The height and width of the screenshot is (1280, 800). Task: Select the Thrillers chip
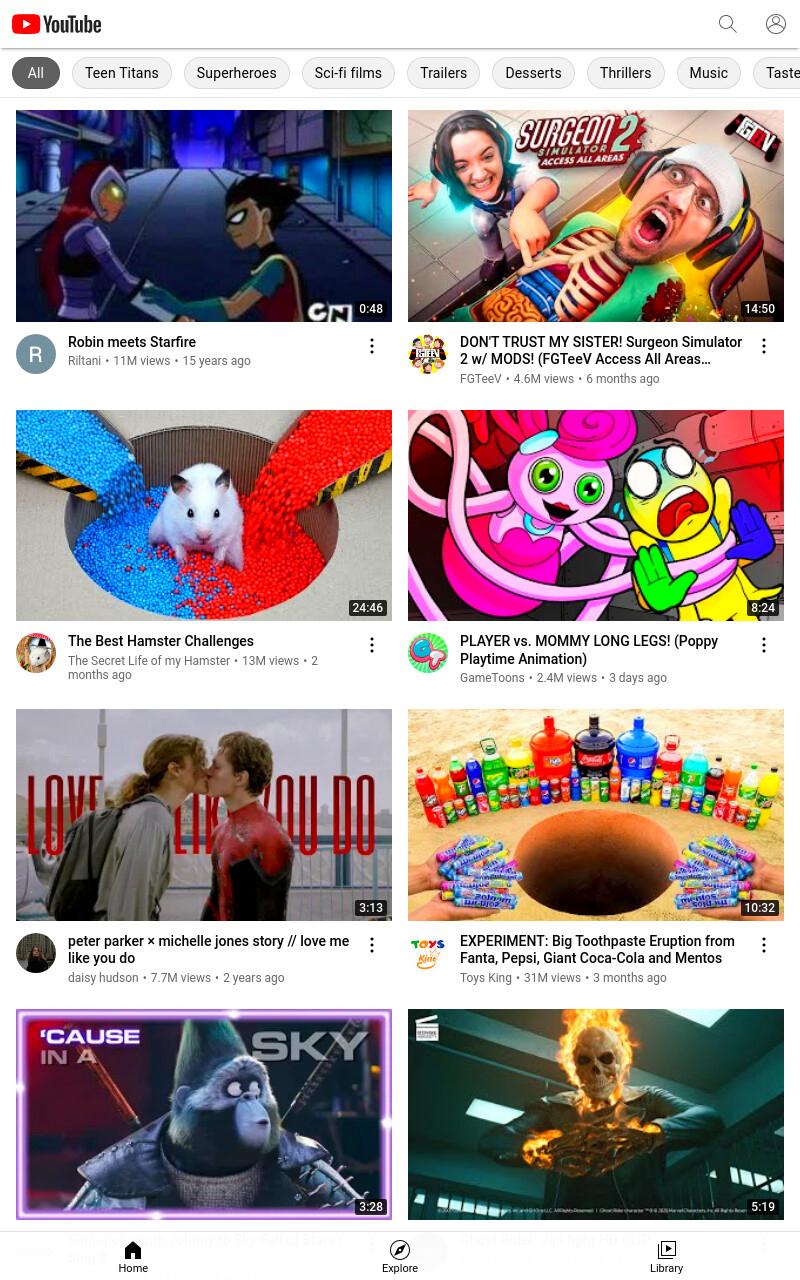click(625, 73)
